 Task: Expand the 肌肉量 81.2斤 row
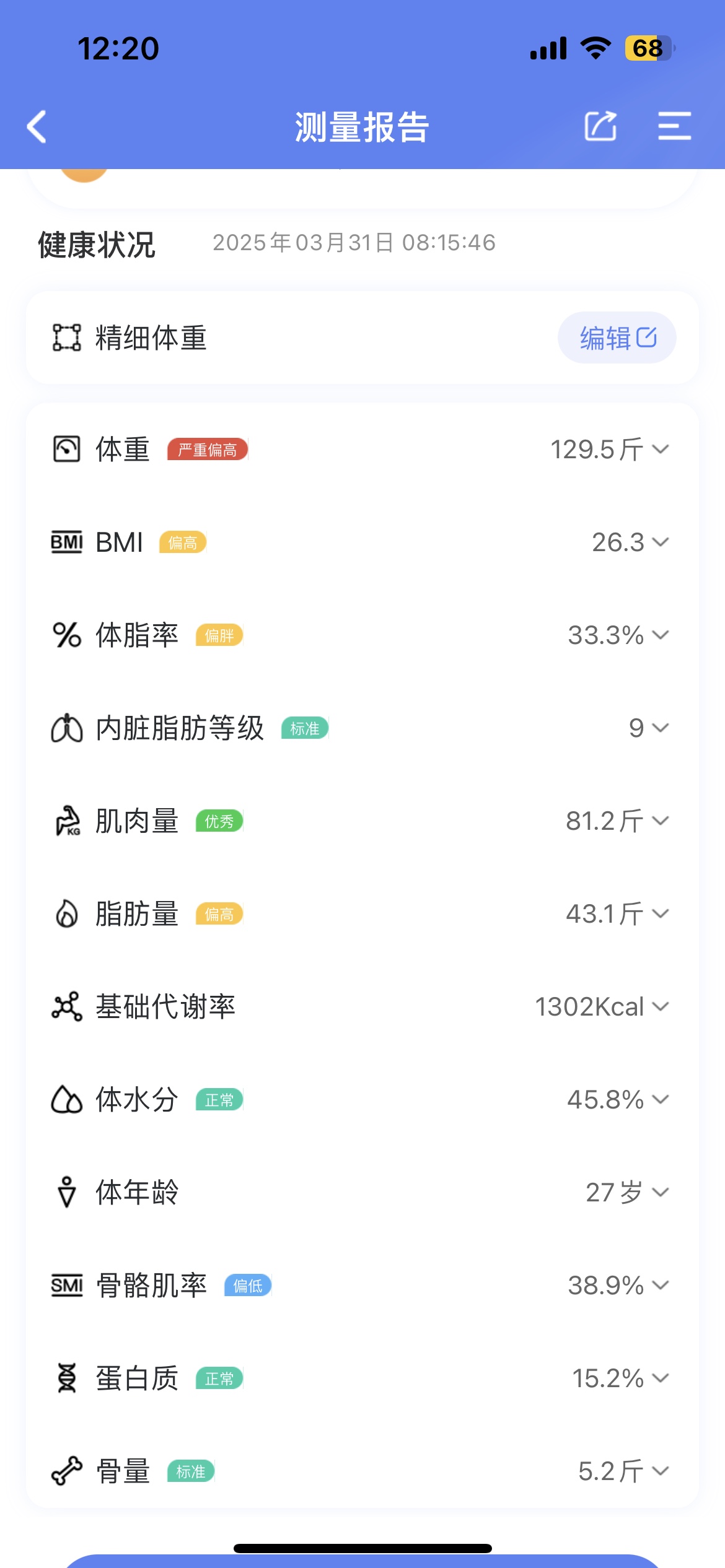coord(362,821)
